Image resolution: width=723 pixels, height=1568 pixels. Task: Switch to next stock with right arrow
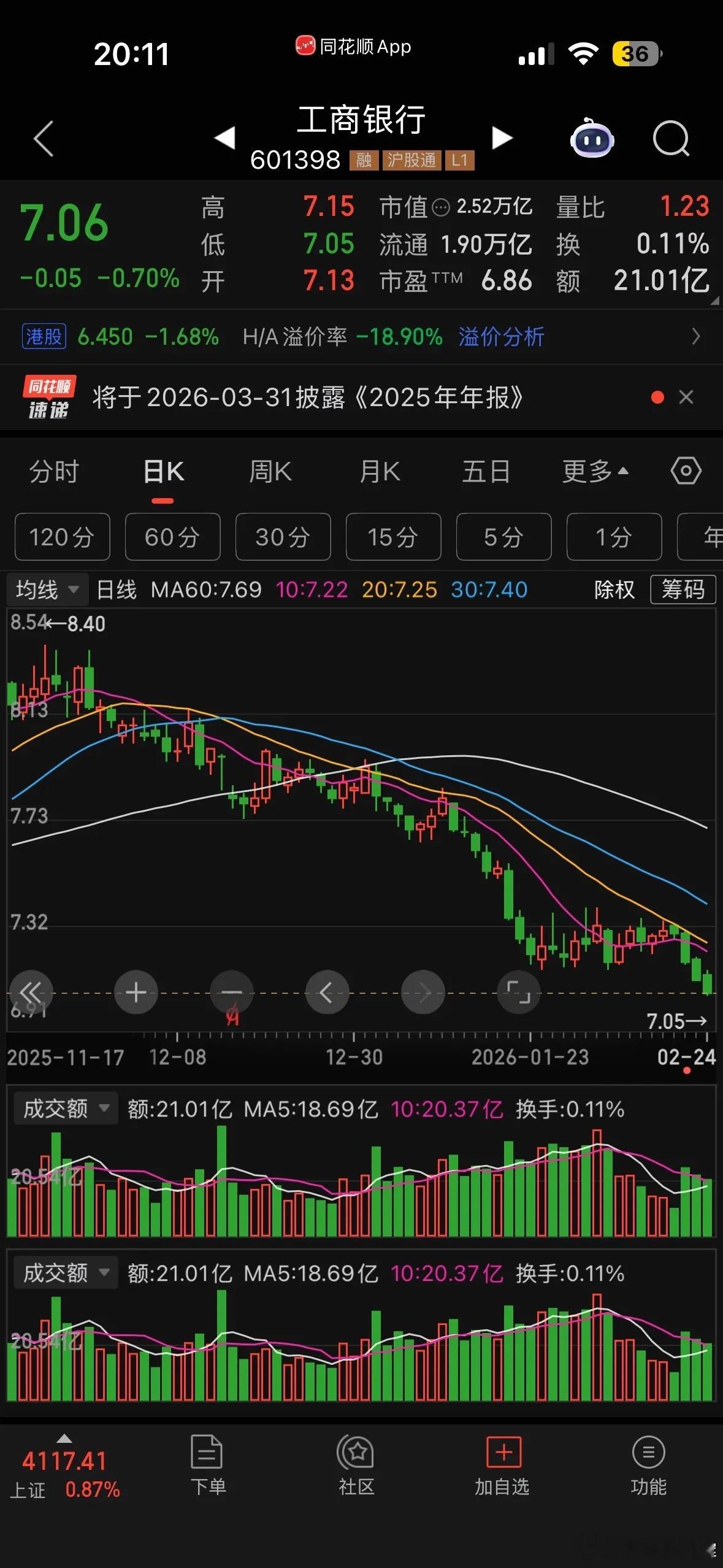pyautogui.click(x=502, y=139)
